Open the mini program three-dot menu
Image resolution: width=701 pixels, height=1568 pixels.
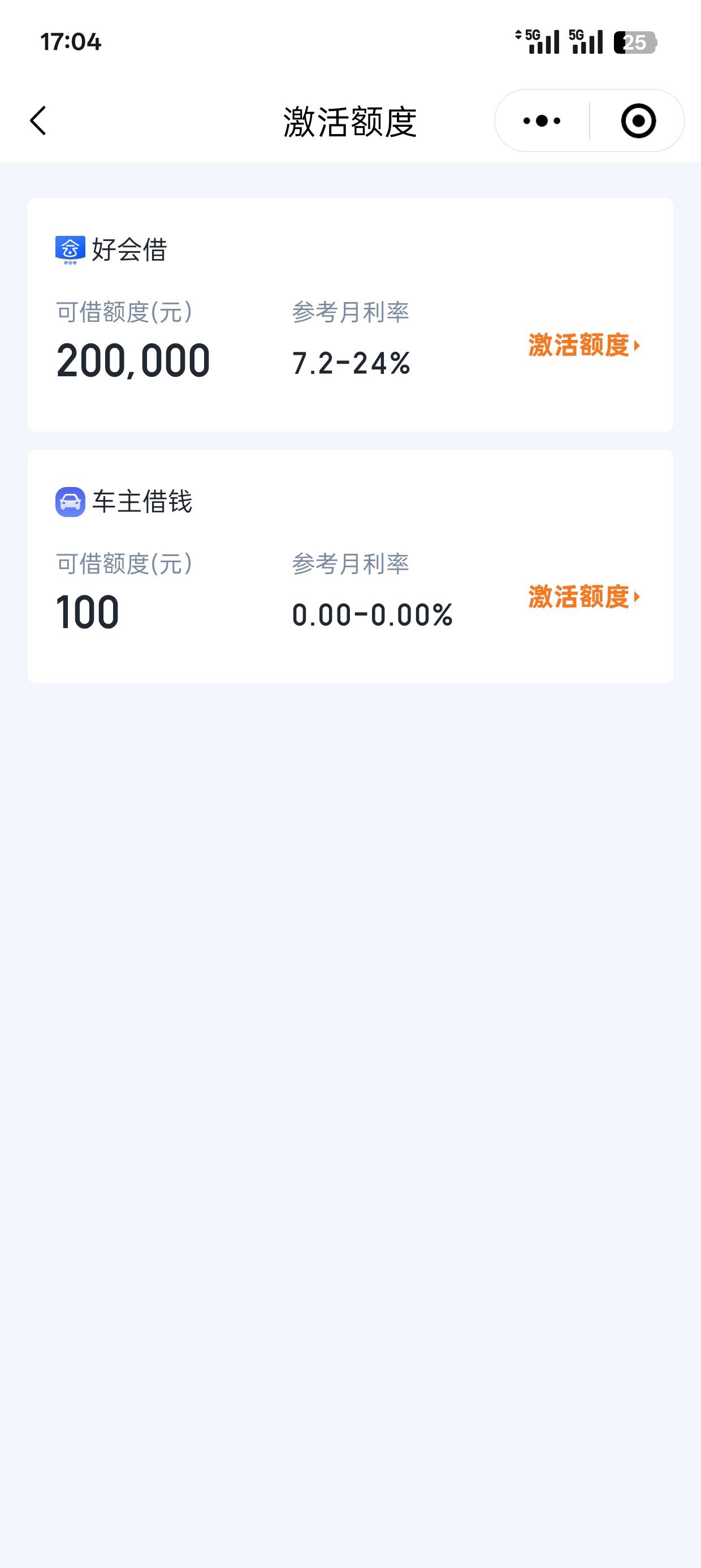tap(542, 120)
